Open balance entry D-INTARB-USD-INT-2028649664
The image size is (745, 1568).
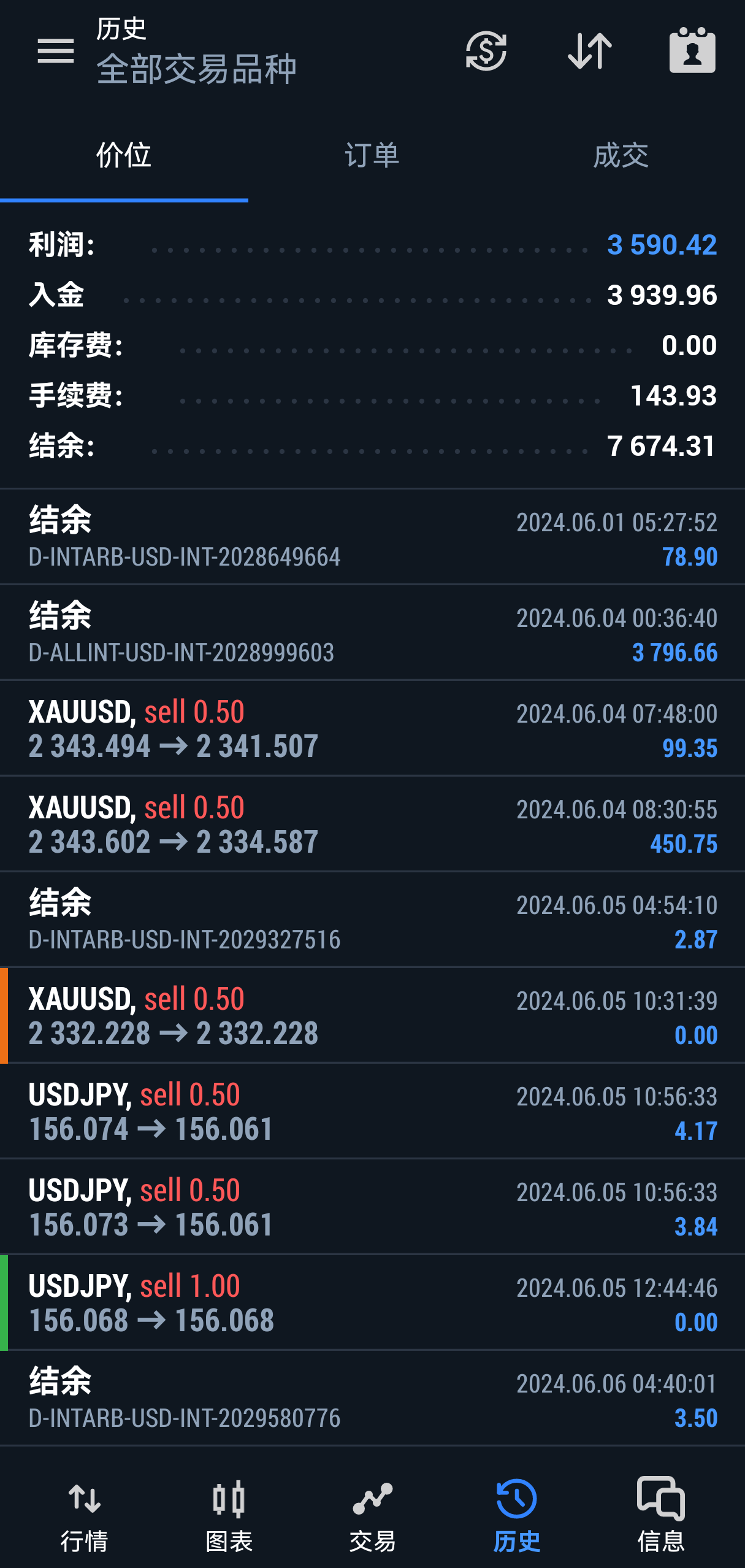click(372, 537)
